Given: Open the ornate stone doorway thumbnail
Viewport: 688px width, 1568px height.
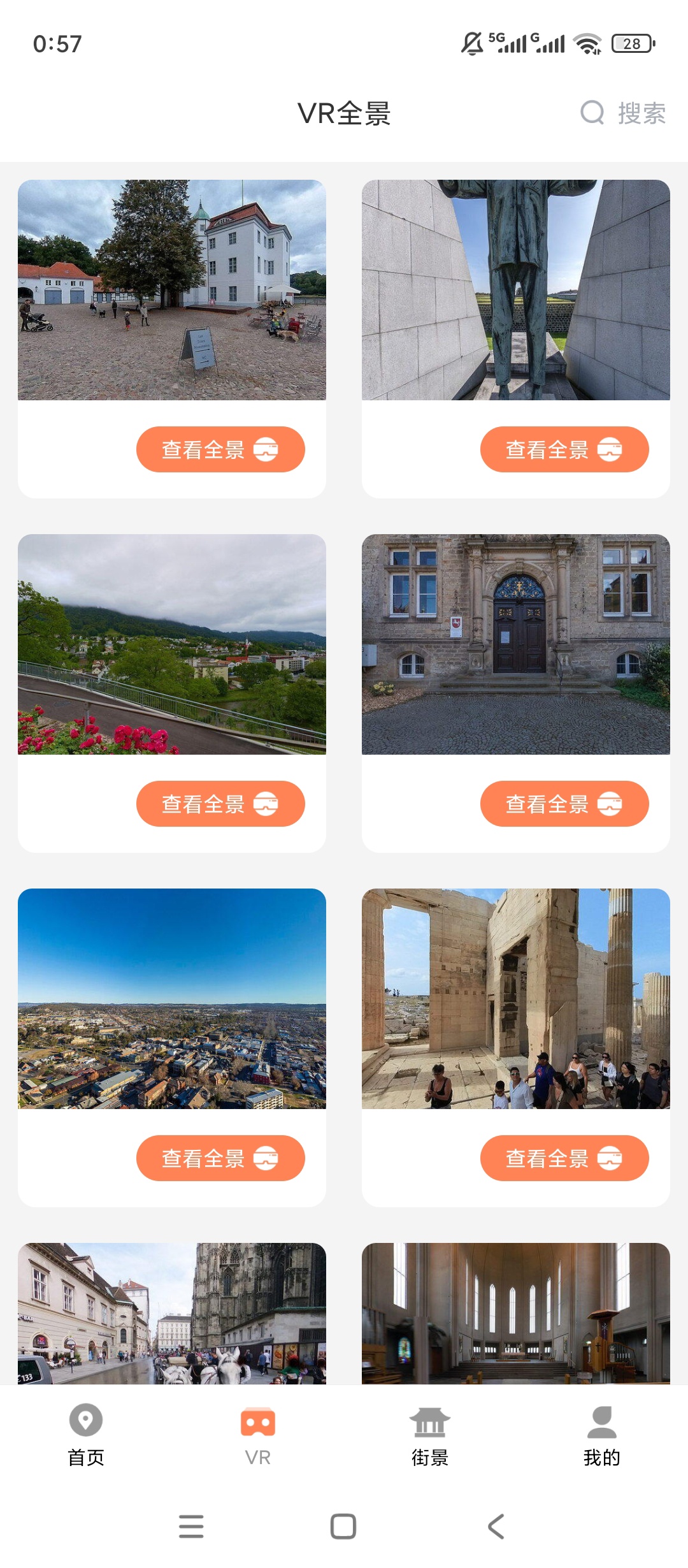Looking at the screenshot, I should coord(515,644).
